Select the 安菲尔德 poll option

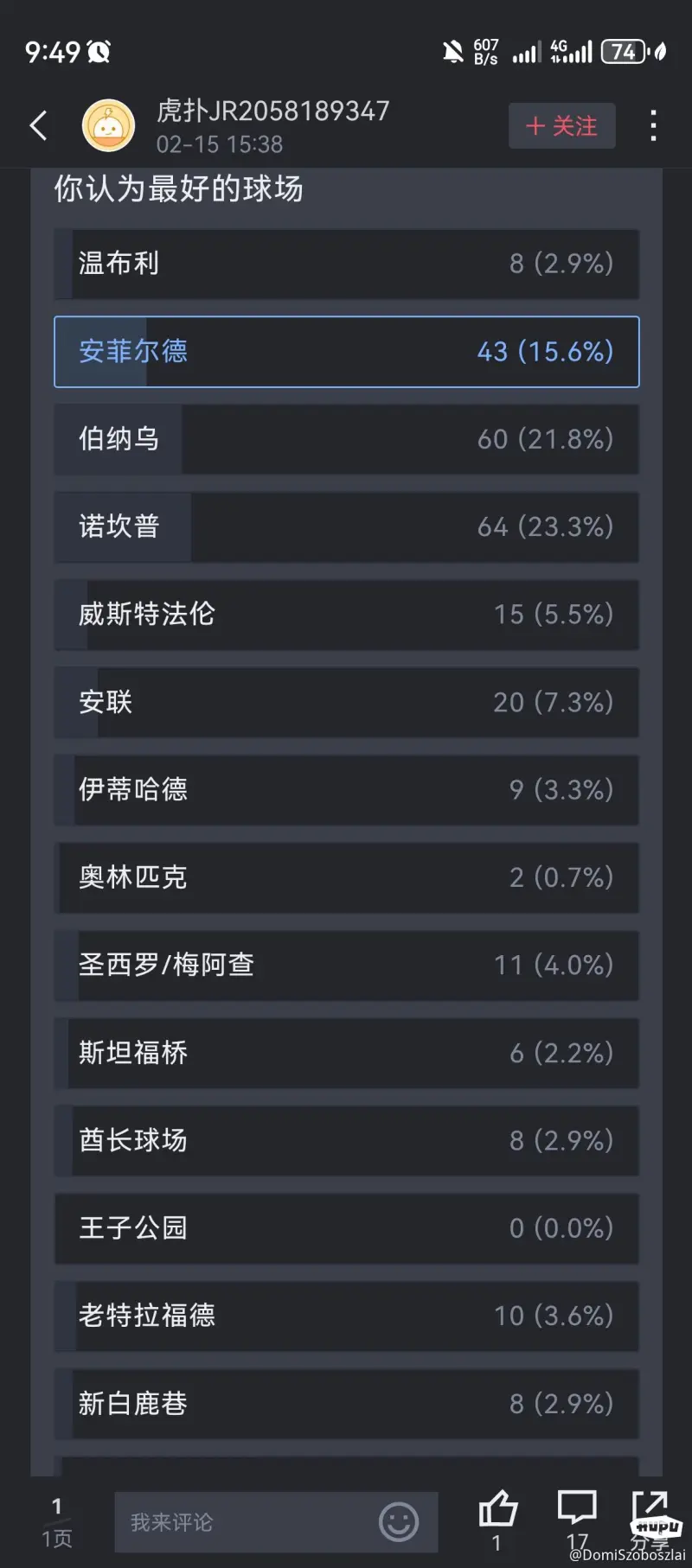[x=347, y=352]
